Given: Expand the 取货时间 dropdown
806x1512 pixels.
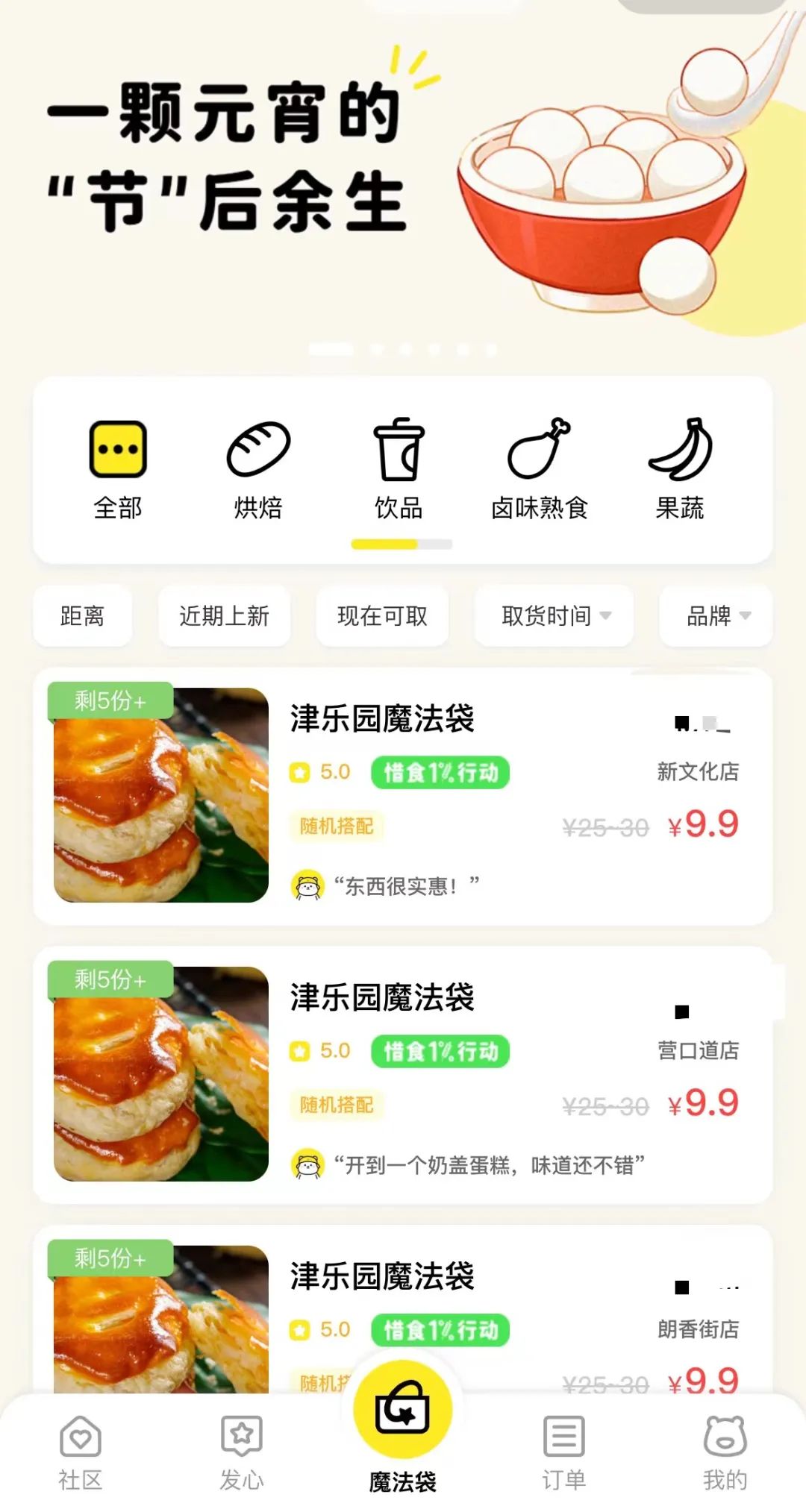Looking at the screenshot, I should point(554,616).
